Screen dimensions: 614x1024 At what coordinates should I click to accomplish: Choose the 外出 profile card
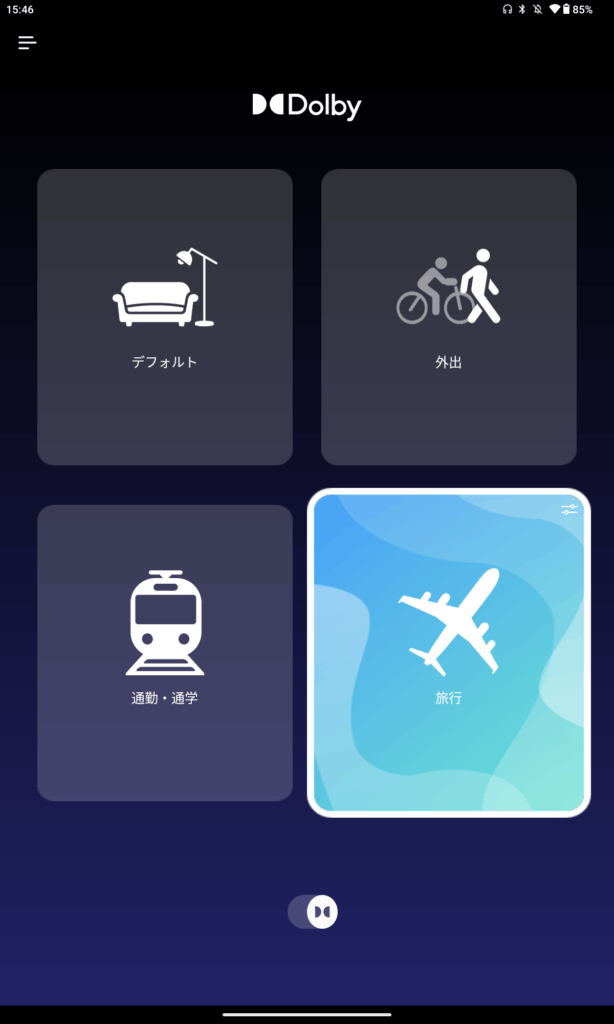[x=448, y=317]
